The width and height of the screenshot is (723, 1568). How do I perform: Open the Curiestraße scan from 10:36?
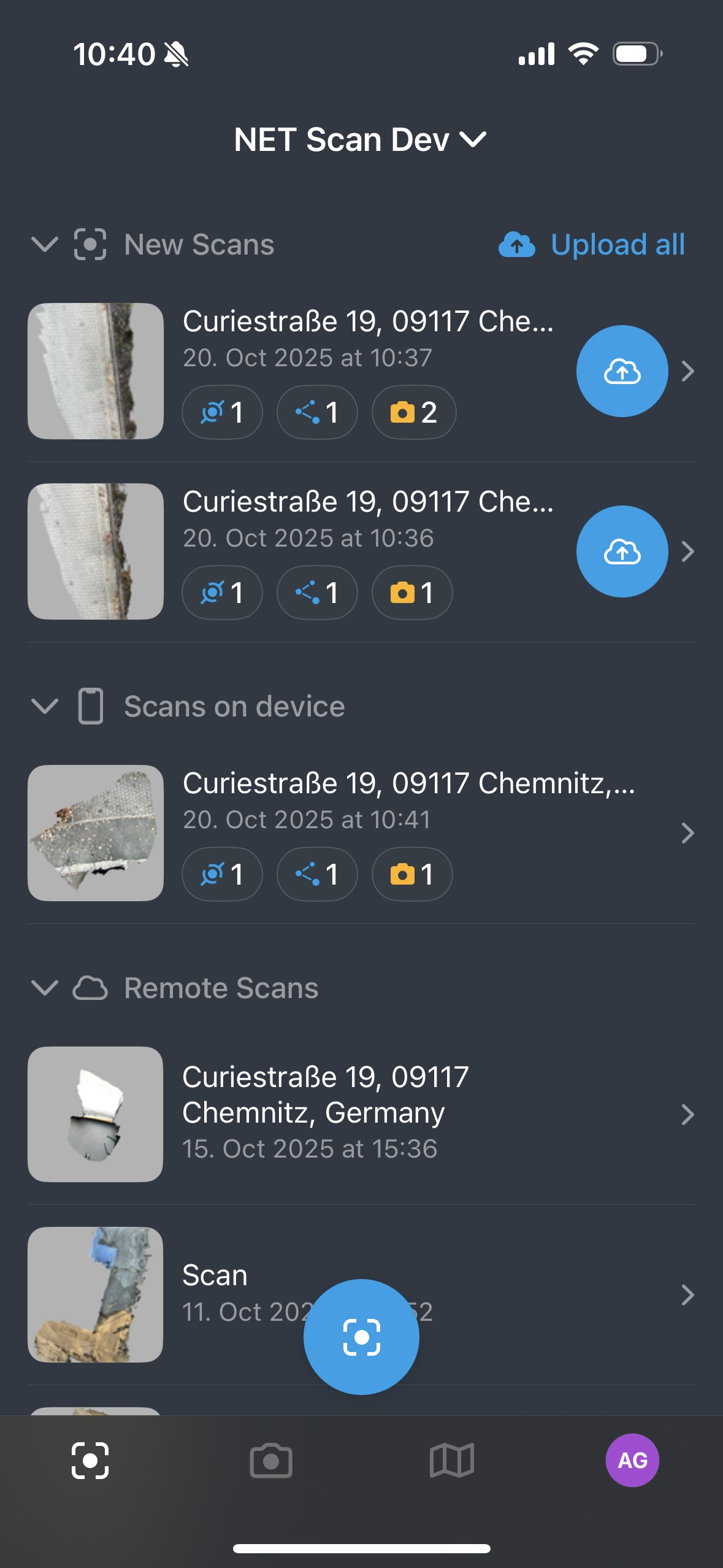coord(368,518)
